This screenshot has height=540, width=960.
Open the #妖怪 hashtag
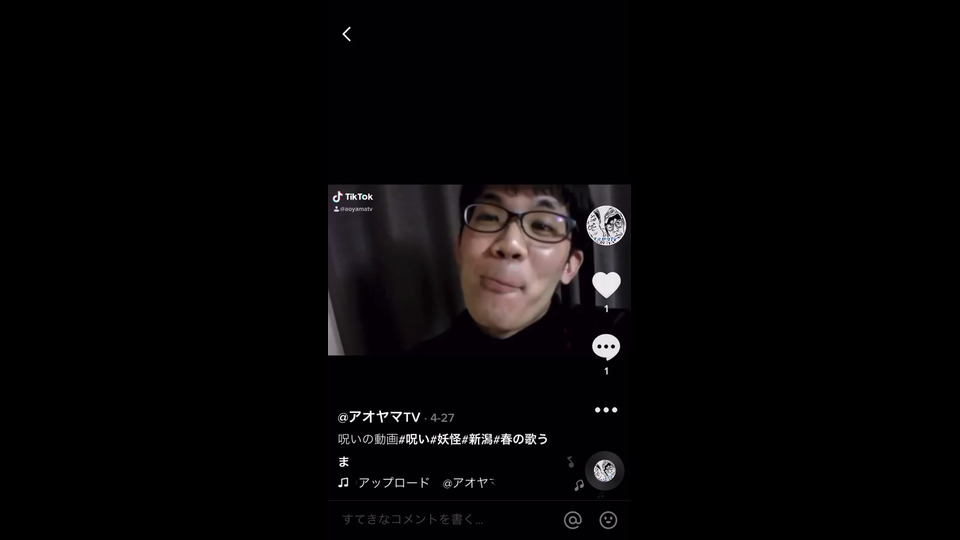click(446, 439)
